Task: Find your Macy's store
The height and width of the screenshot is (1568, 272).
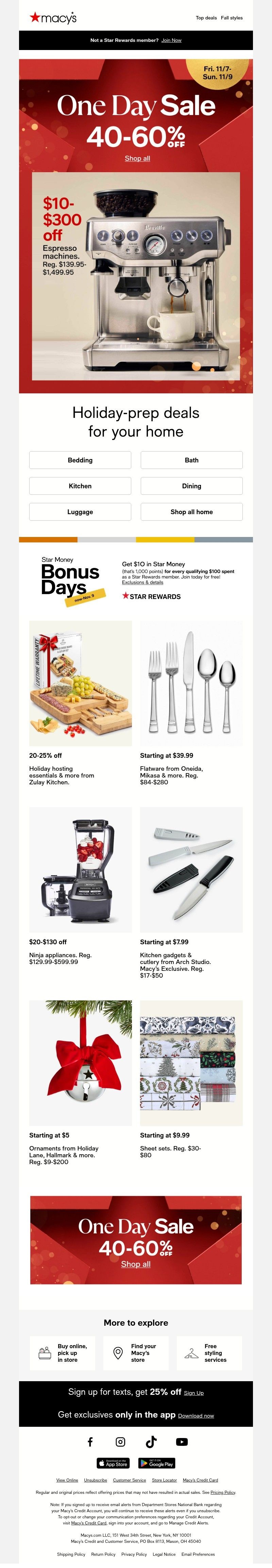Action: [136, 1353]
